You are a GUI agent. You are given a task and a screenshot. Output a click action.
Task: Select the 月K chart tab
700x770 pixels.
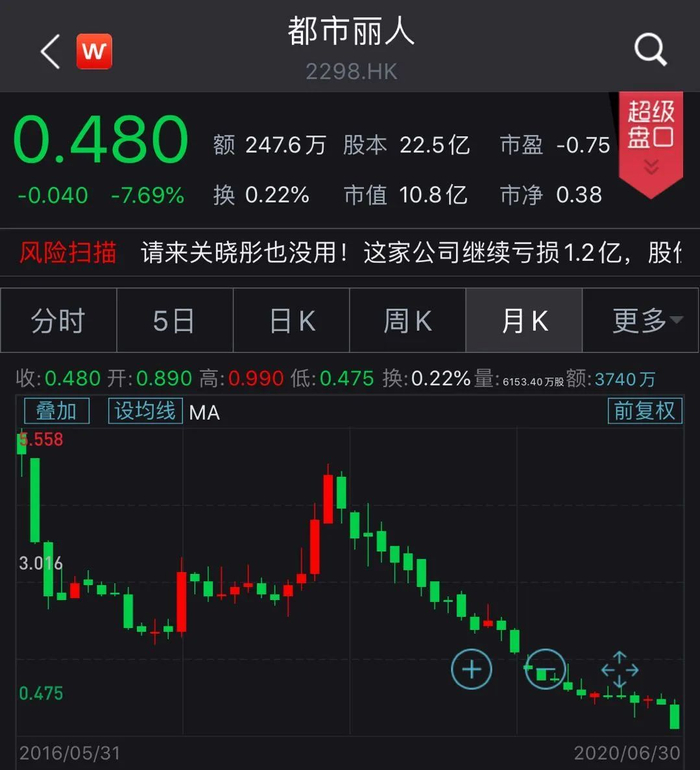tap(525, 321)
